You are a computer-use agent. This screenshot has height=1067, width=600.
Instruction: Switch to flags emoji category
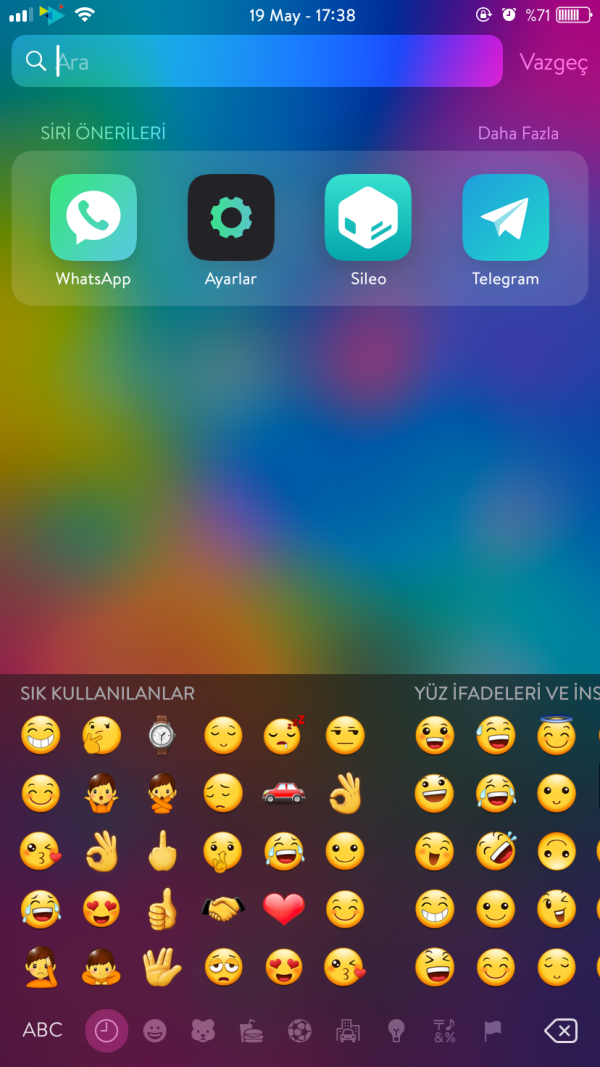pyautogui.click(x=492, y=1031)
